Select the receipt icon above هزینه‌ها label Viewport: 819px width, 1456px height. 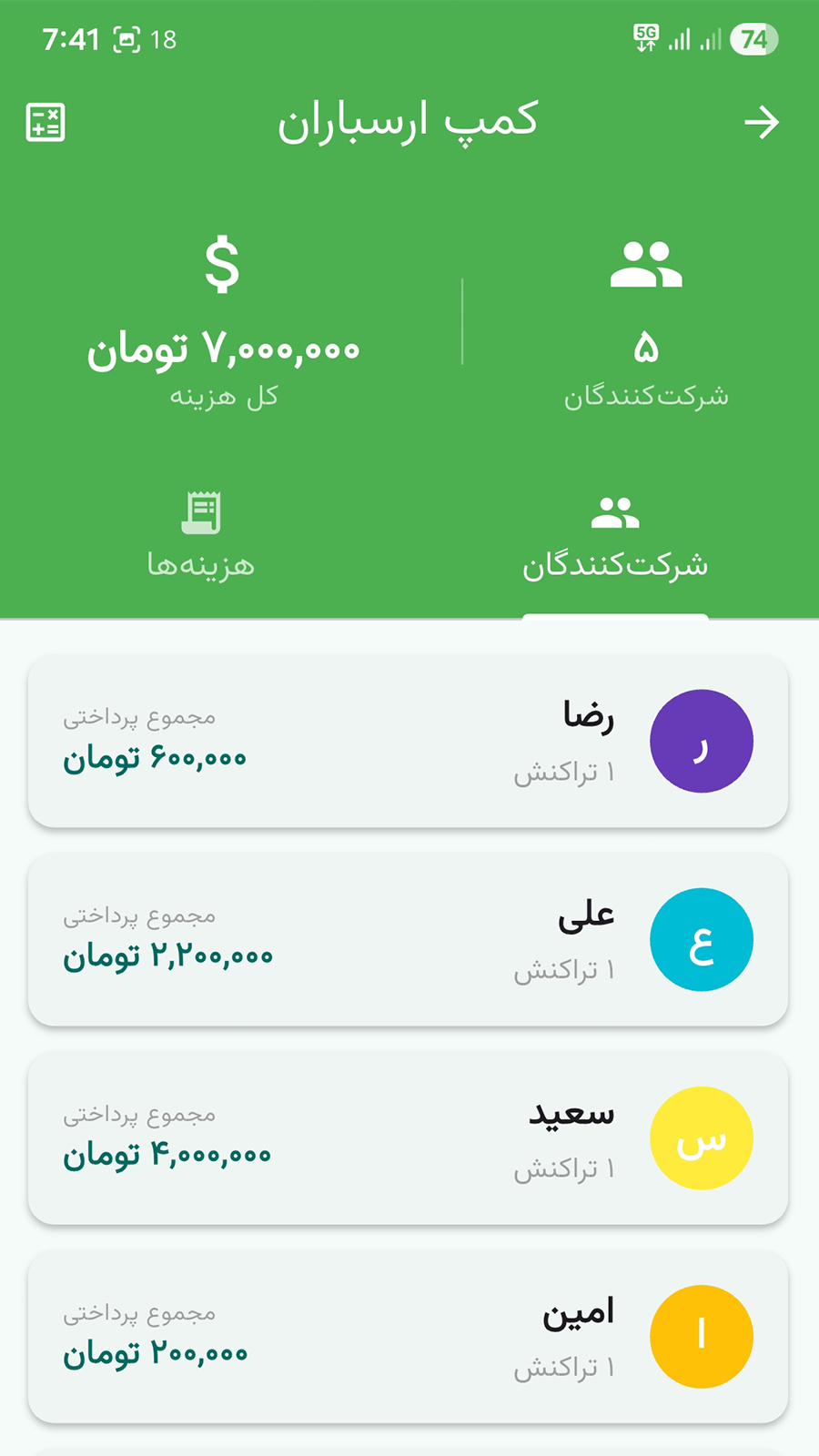(x=202, y=511)
